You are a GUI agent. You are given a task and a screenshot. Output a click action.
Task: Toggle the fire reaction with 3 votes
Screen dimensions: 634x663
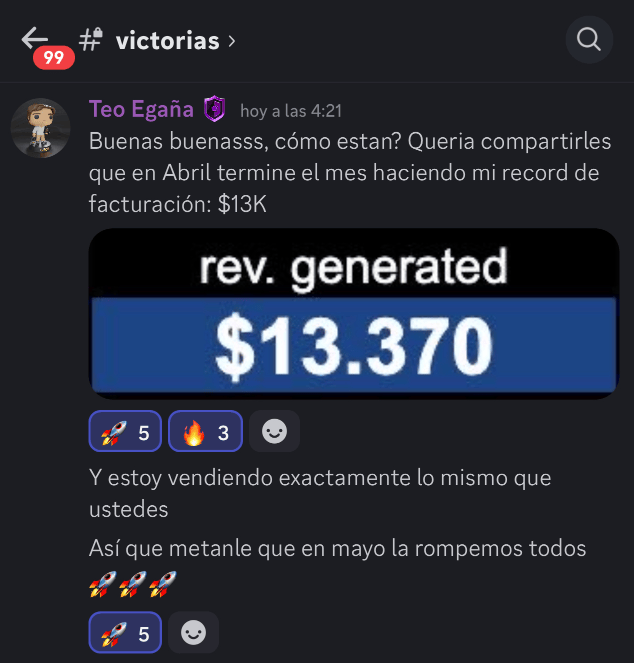205,432
